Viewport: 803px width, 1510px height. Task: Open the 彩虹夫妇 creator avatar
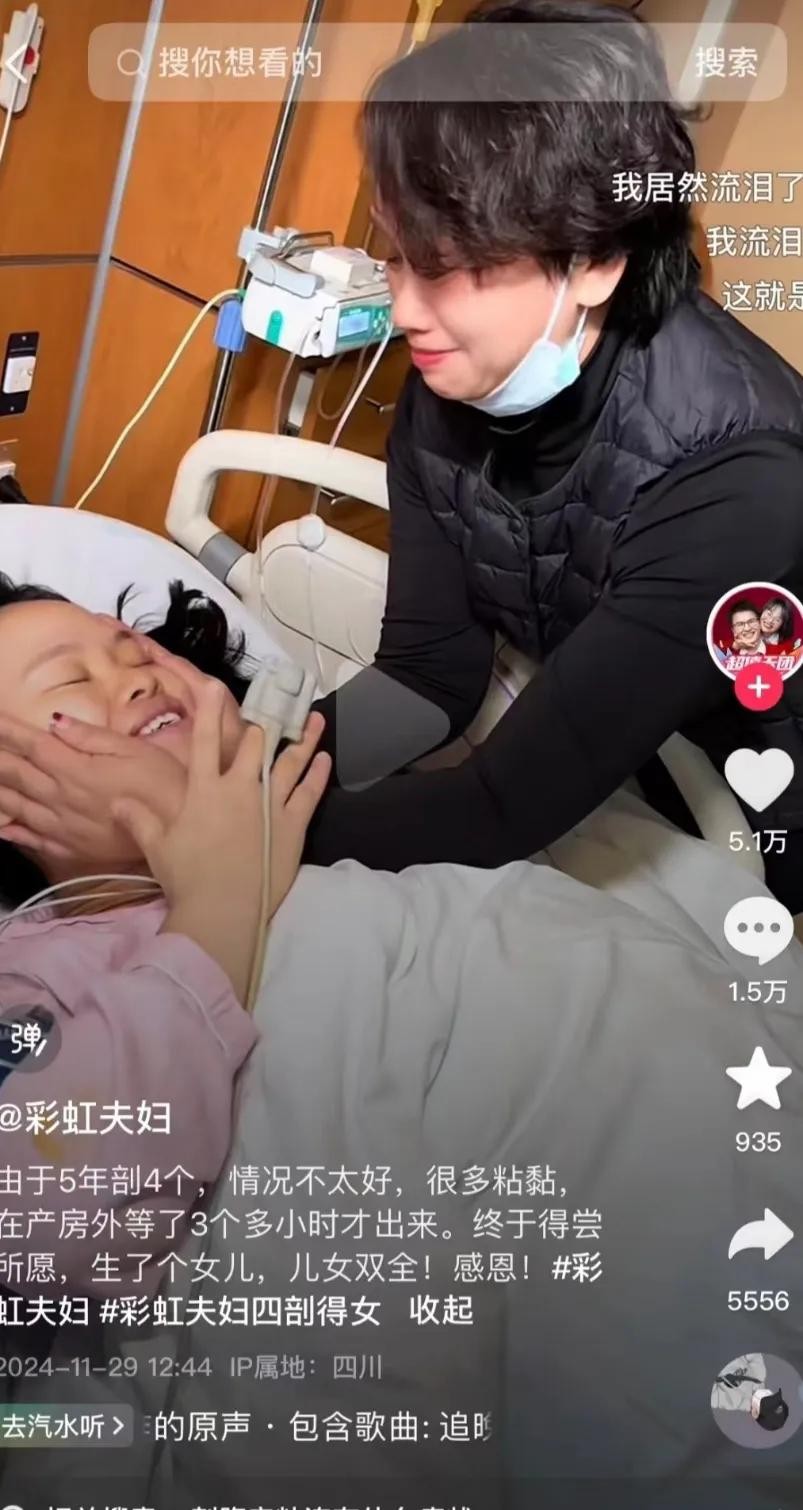point(755,630)
